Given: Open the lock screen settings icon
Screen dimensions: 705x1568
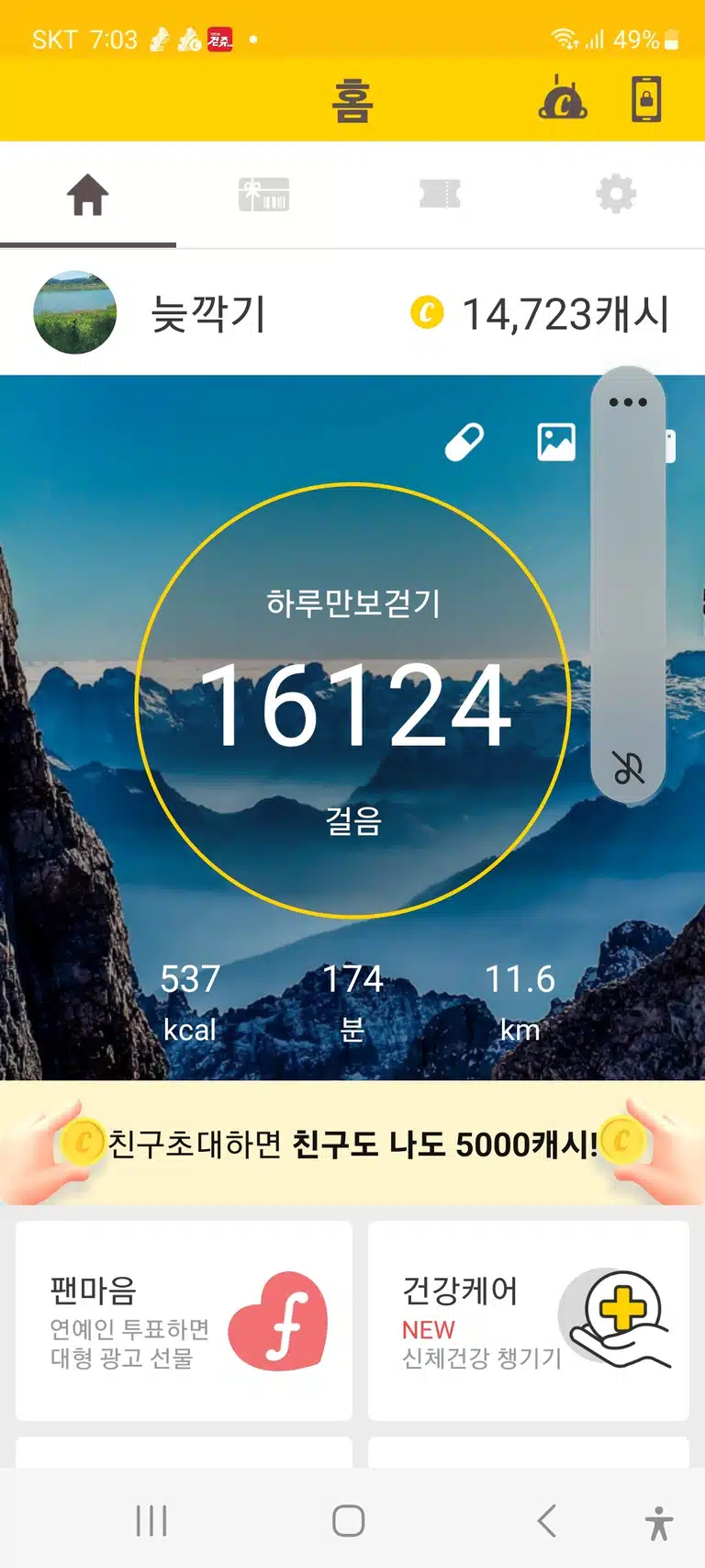Looking at the screenshot, I should pyautogui.click(x=646, y=98).
